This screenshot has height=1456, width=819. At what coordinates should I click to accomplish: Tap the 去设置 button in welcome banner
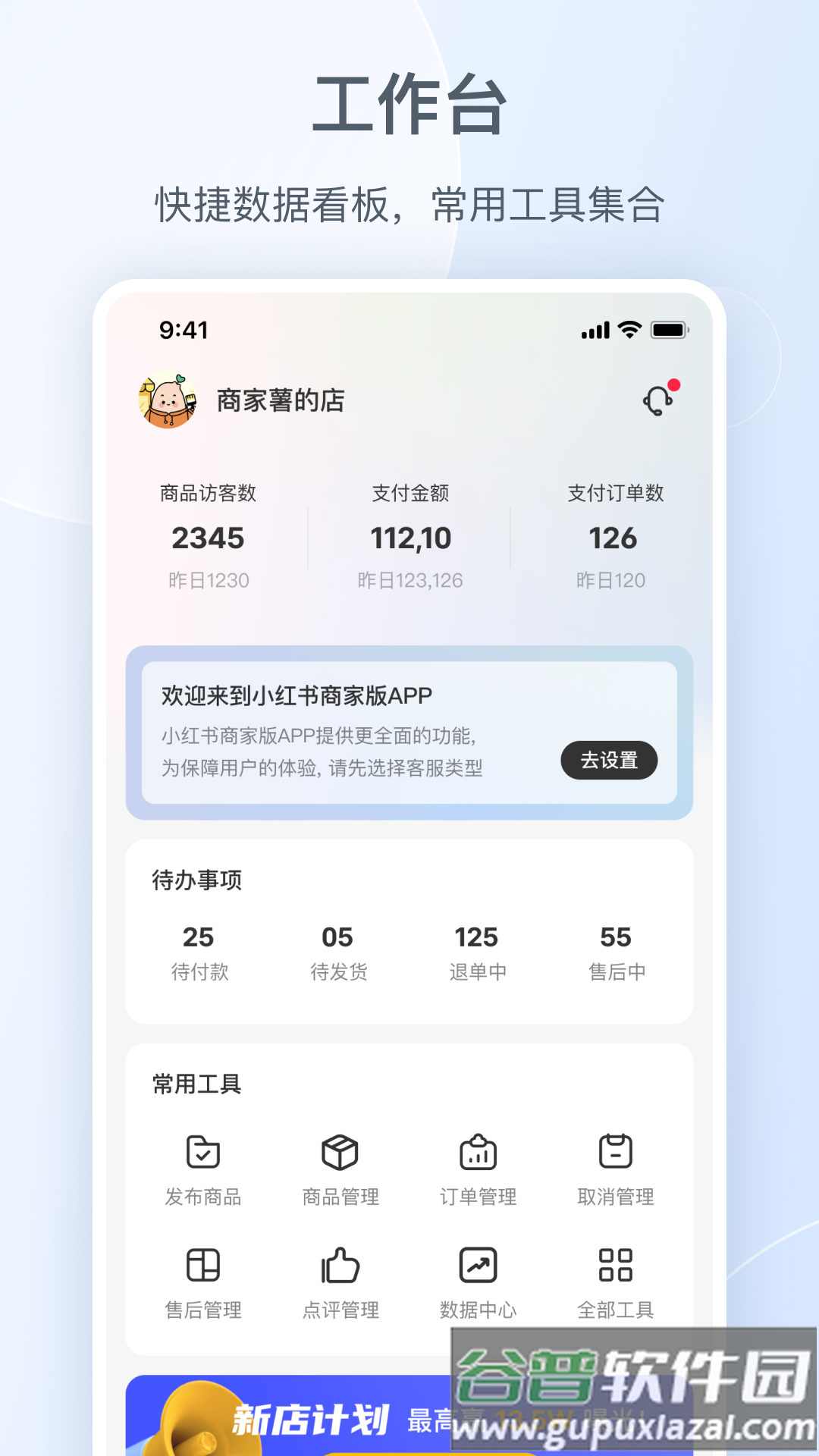[609, 761]
